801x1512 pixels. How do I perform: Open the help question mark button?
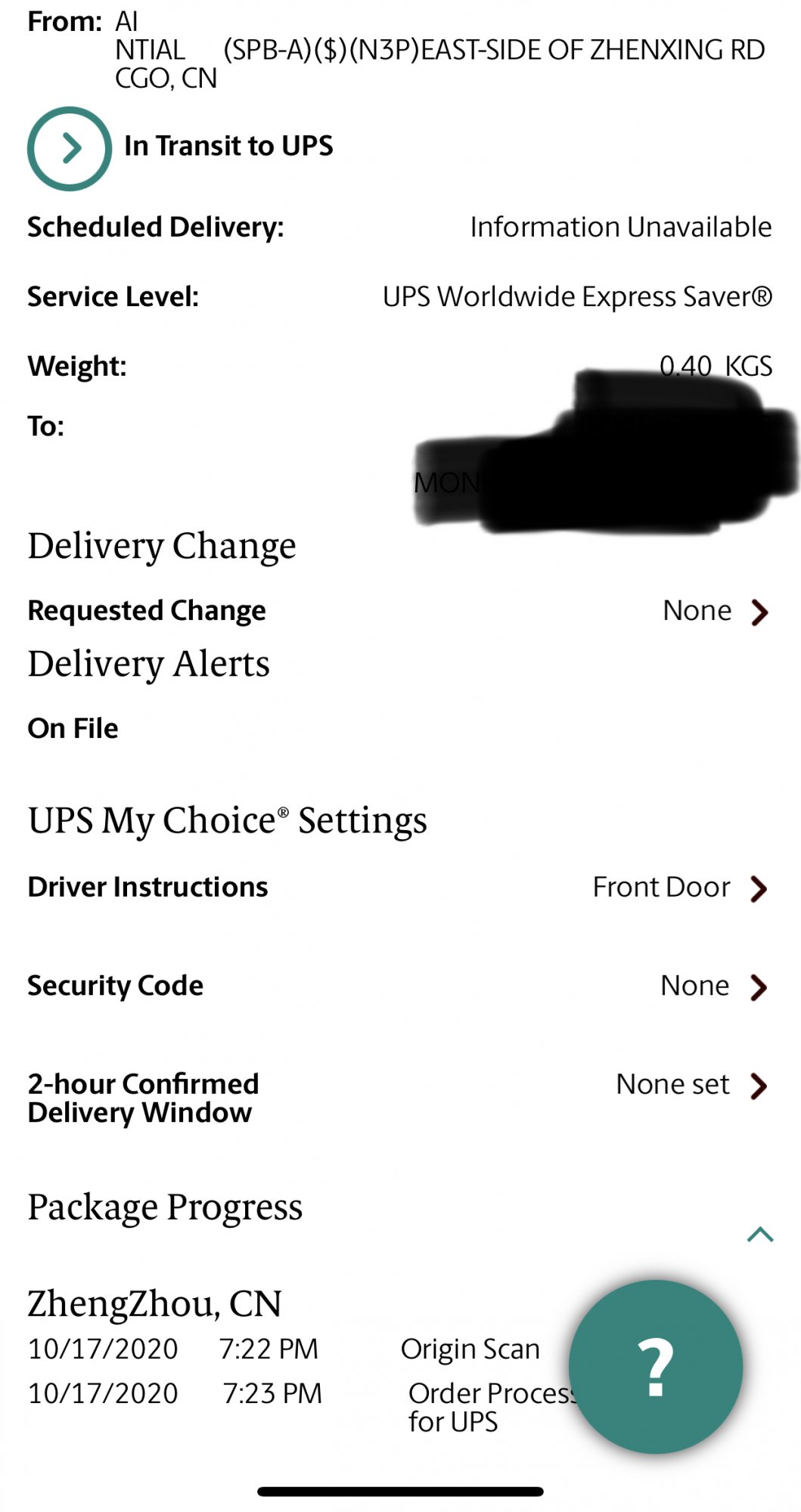655,1366
